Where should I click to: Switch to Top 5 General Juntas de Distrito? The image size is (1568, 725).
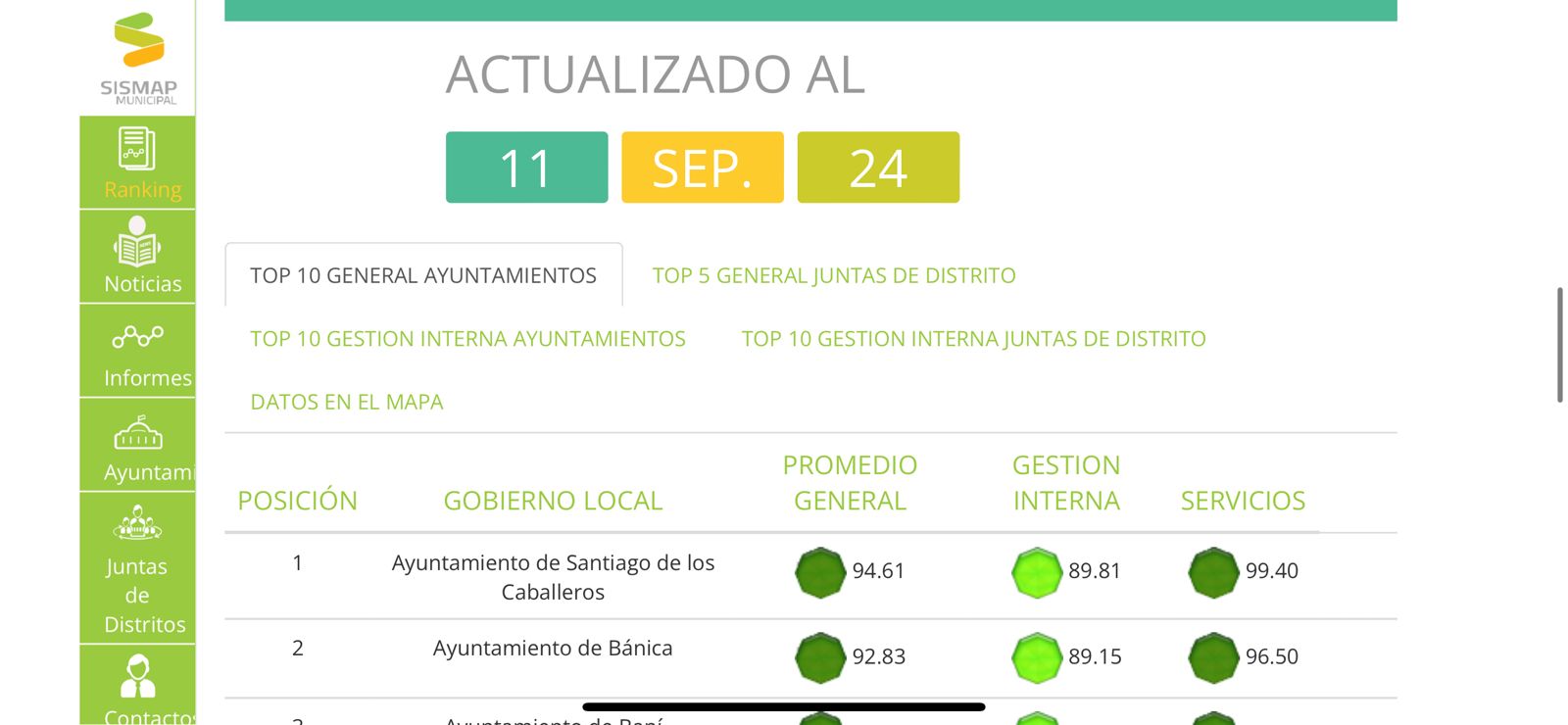834,275
